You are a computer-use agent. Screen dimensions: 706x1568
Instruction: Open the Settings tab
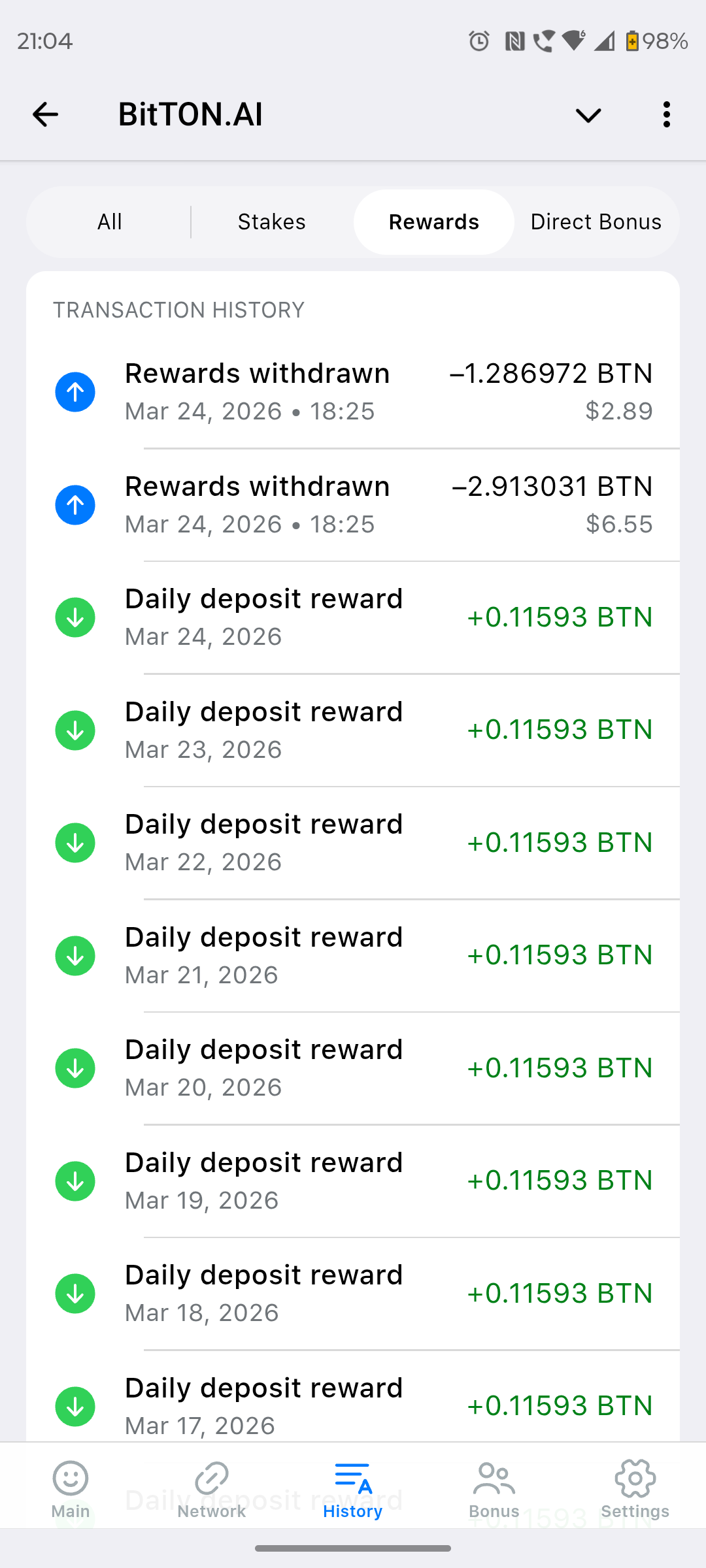click(x=635, y=1490)
